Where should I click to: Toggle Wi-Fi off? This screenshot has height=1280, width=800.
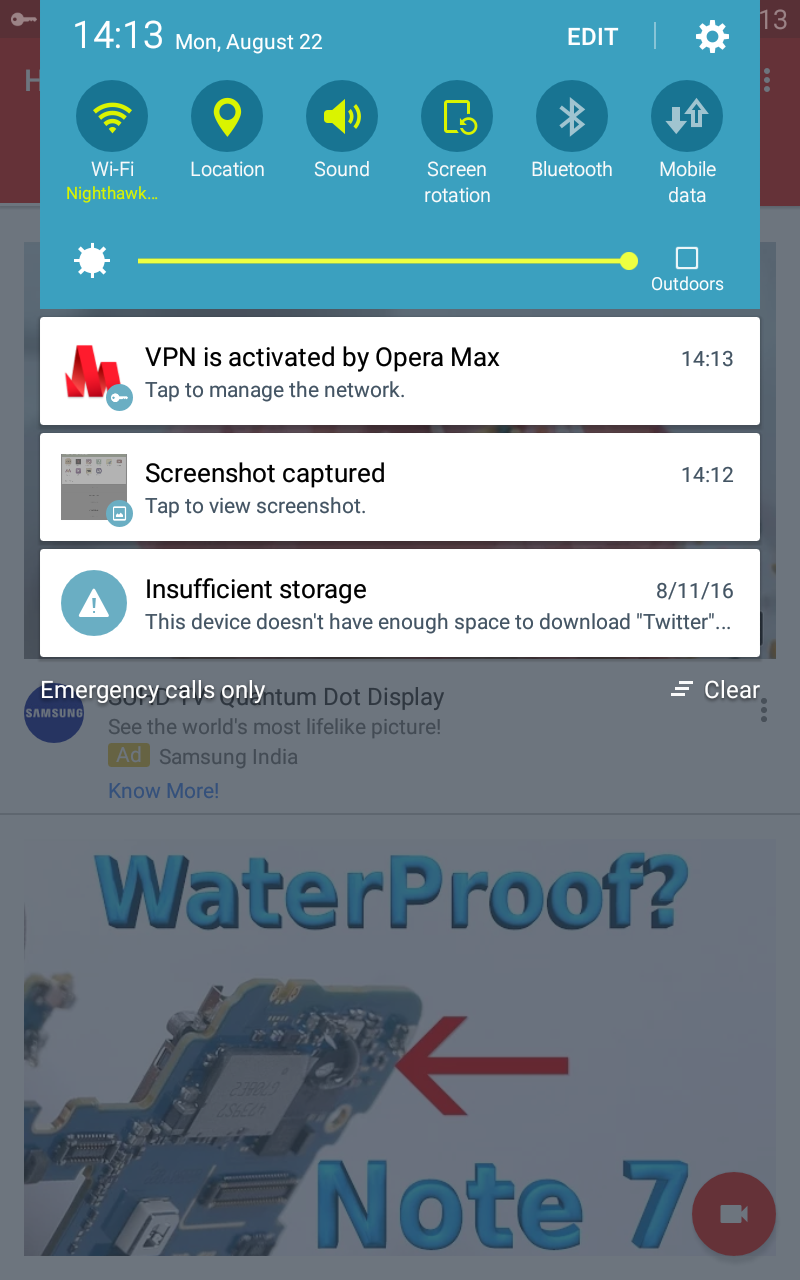coord(112,117)
